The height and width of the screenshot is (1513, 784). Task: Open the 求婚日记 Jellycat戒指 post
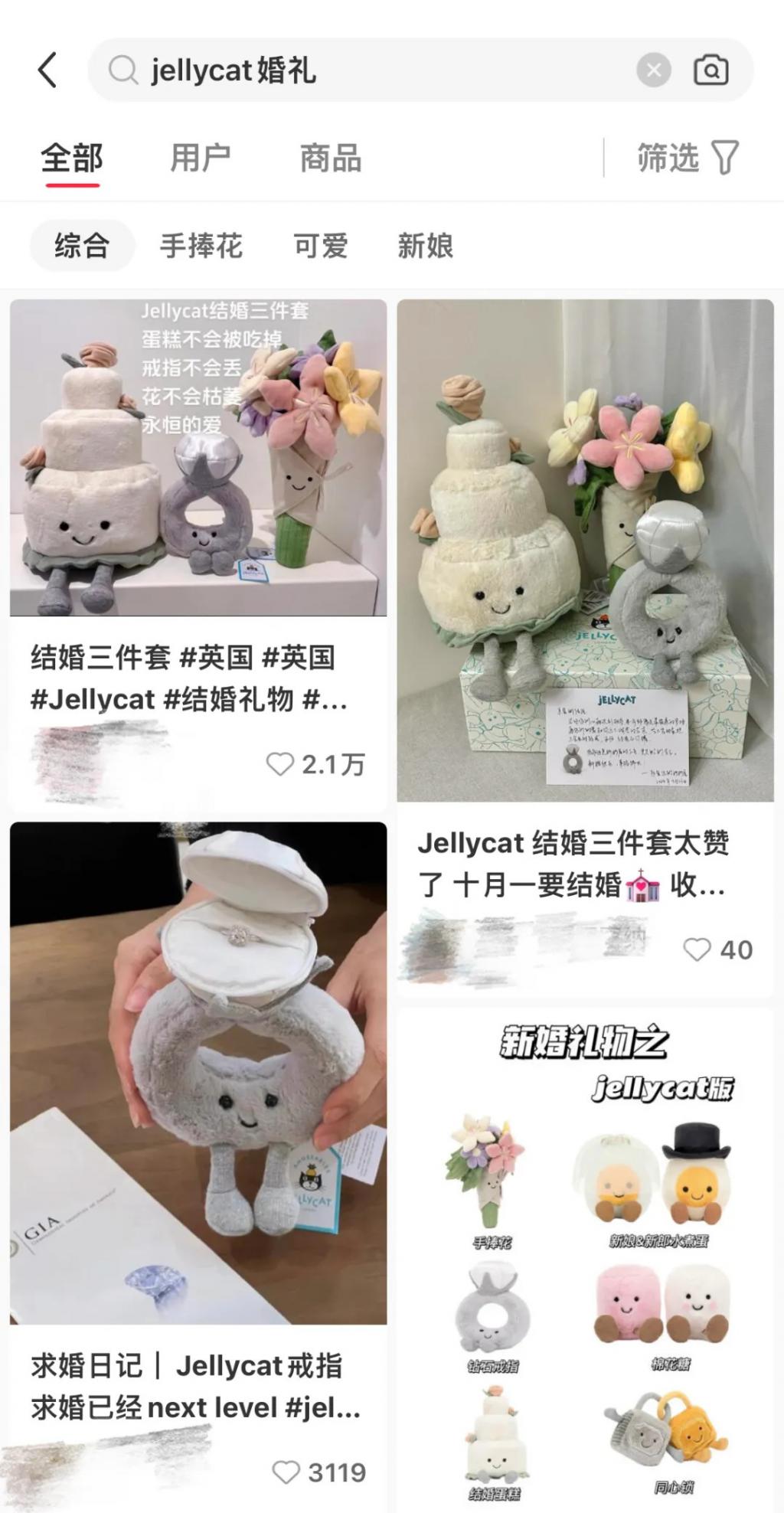[198, 1072]
